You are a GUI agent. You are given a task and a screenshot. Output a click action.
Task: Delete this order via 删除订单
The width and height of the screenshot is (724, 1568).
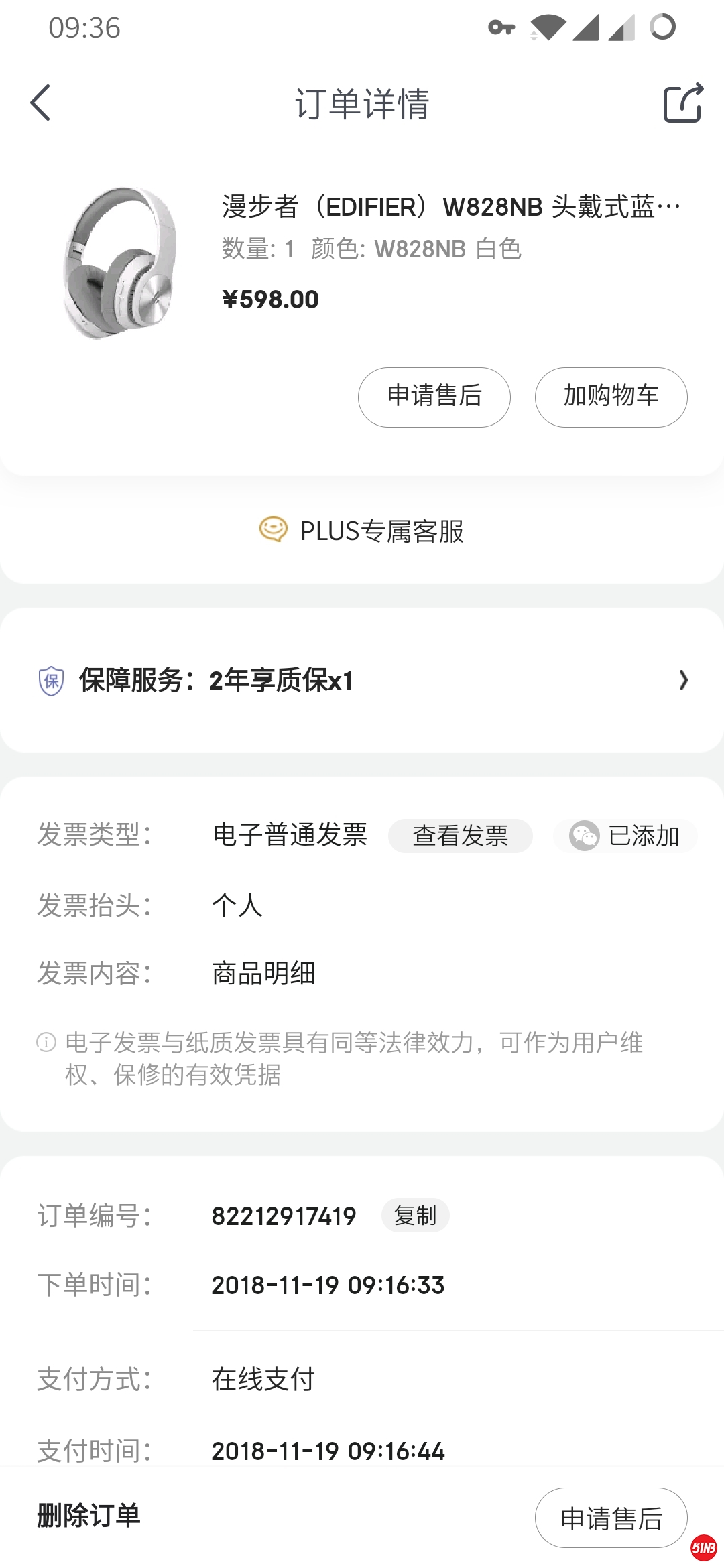coord(88,1516)
